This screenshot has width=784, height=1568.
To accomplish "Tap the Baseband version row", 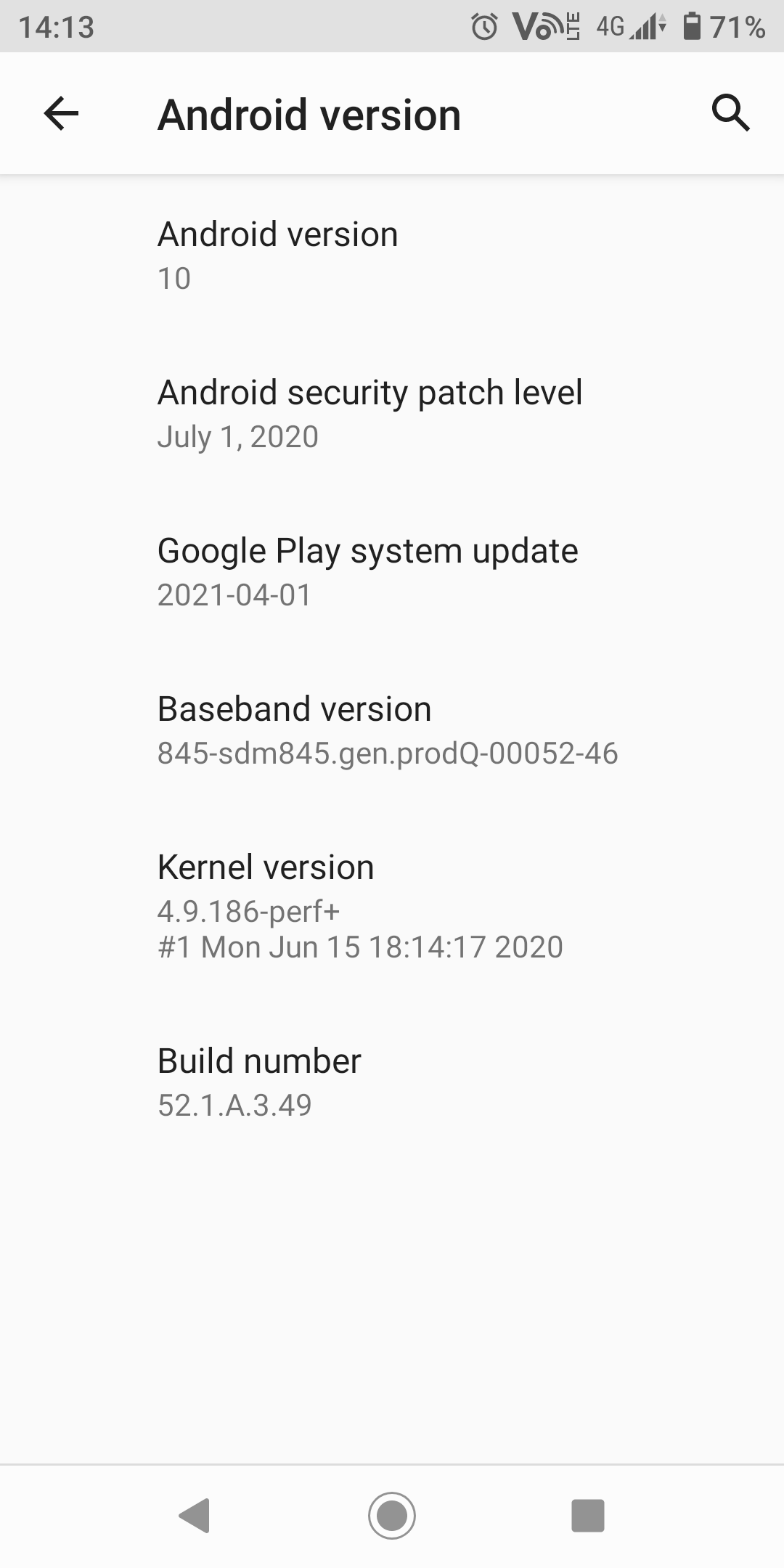I will coord(392,730).
